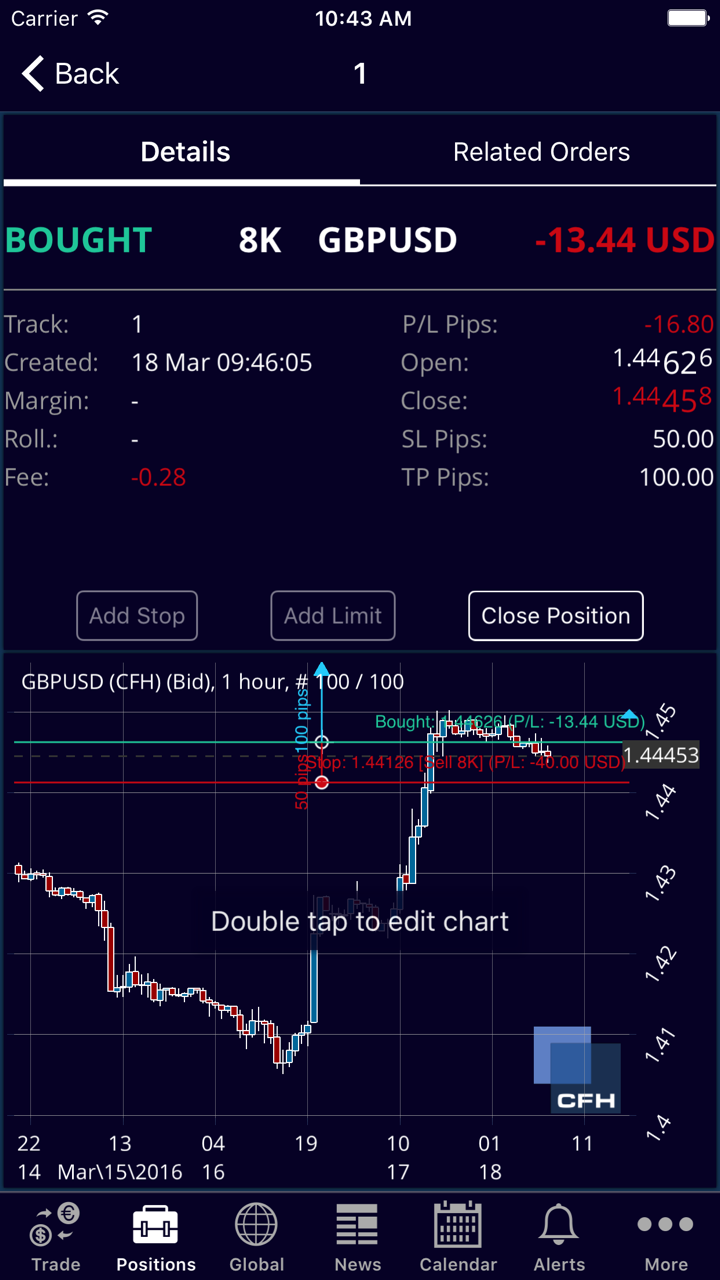Open the News tab
The image size is (720, 1280).
(x=358, y=1238)
